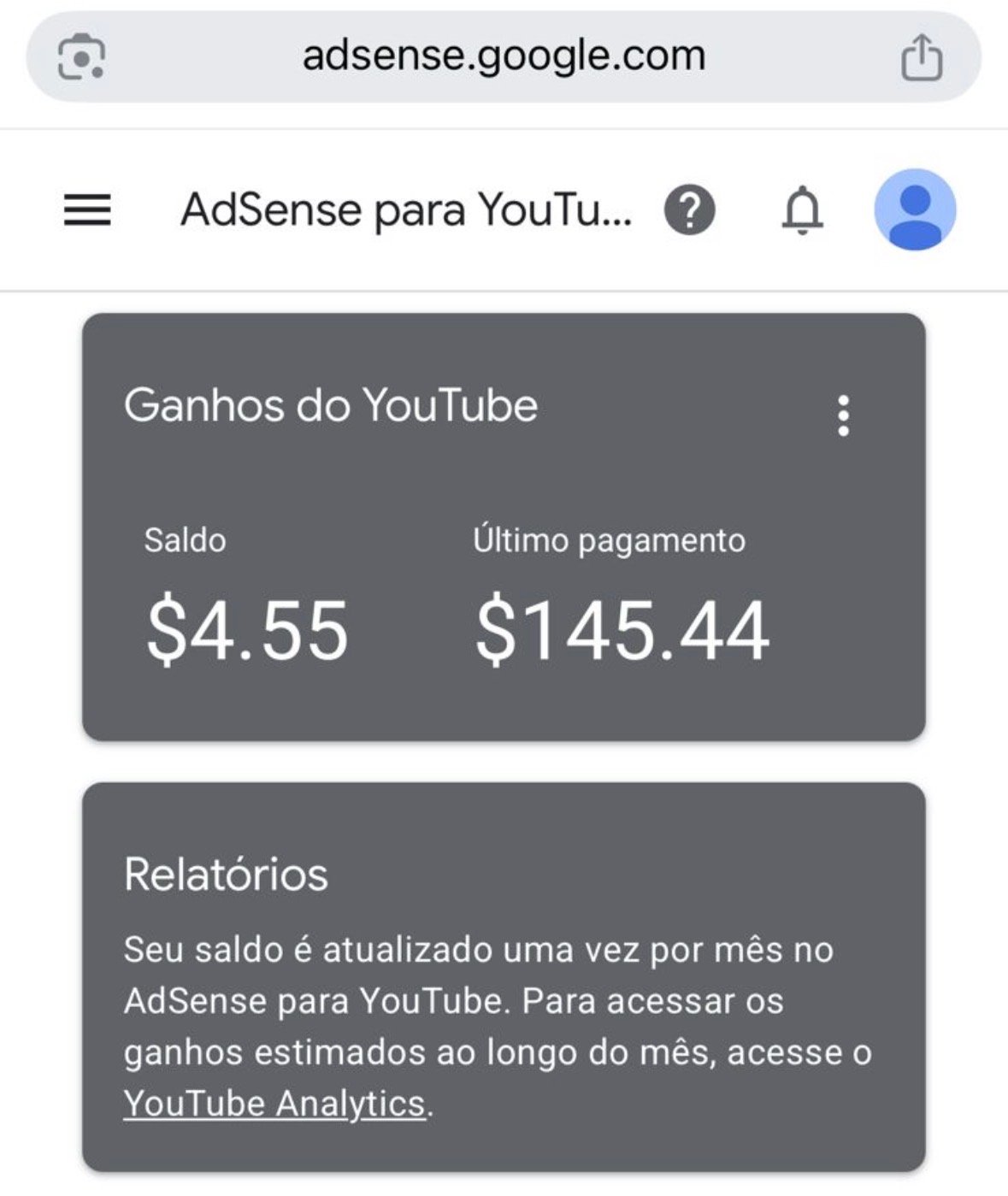
Task: Follow the YouTube Analytics link
Action: 274,1104
